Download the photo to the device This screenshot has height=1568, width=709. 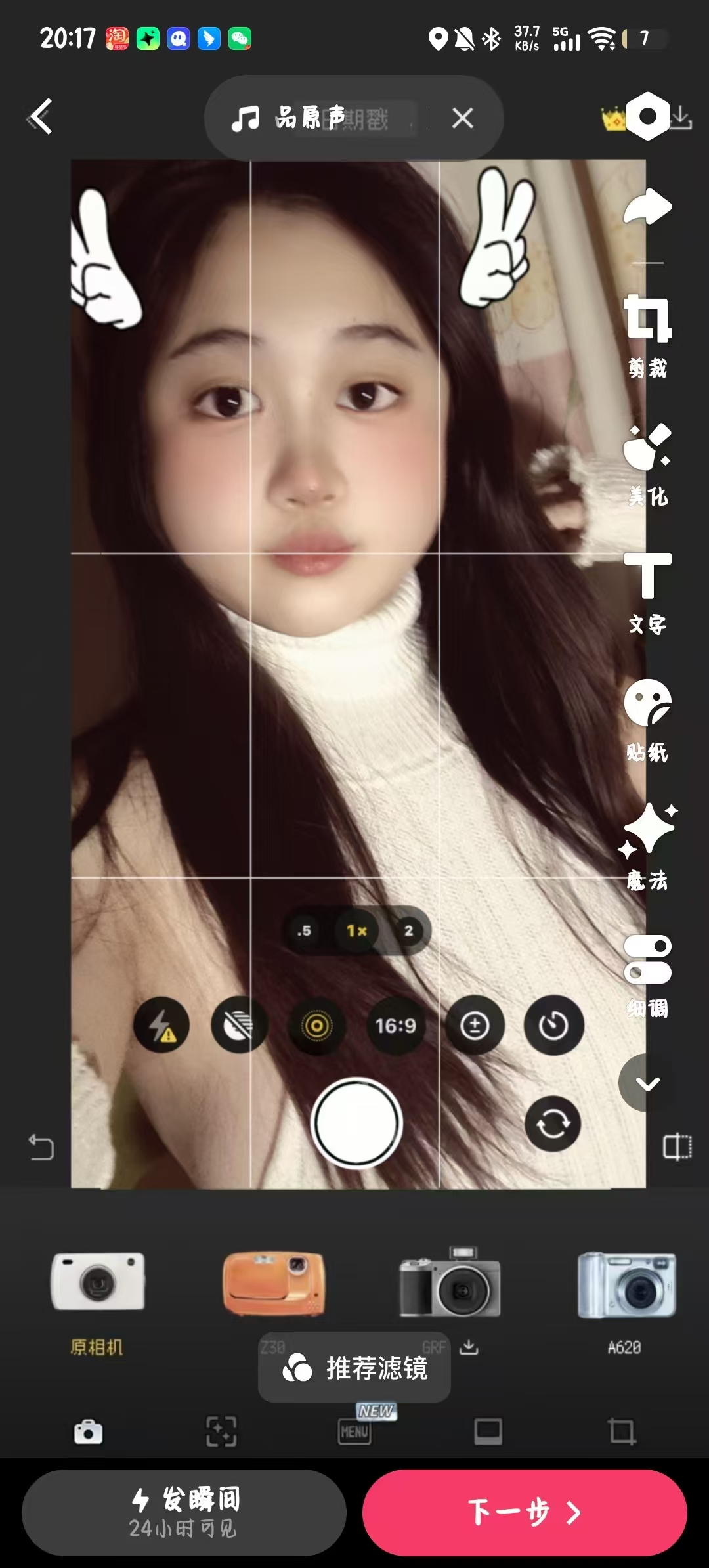[x=683, y=118]
